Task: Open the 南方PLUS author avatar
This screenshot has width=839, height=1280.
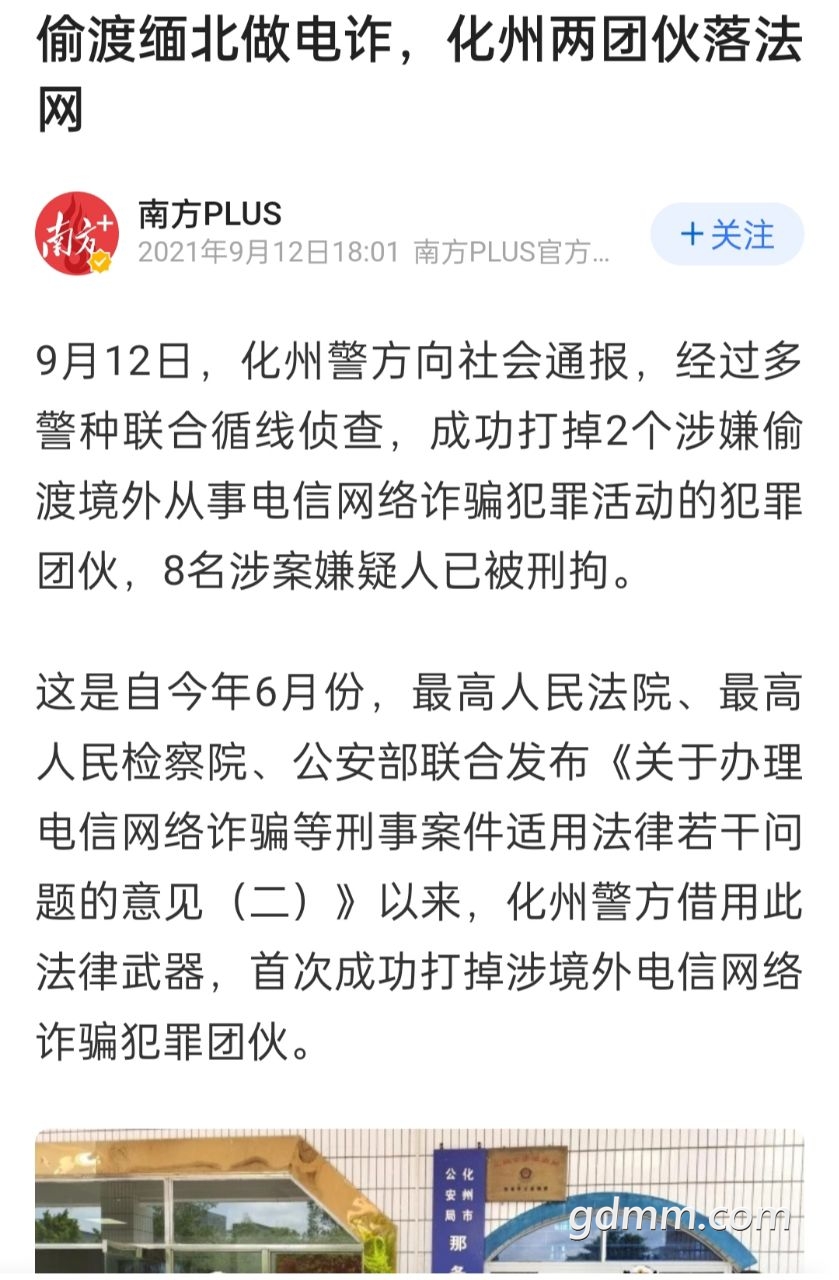Action: tap(77, 235)
